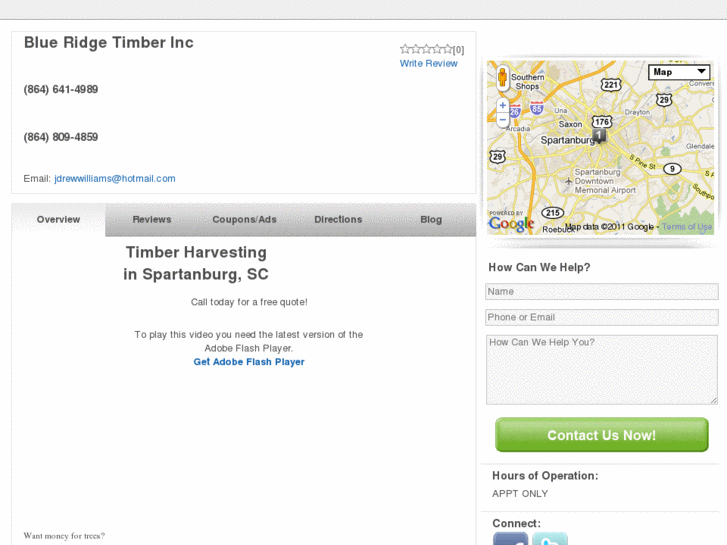Viewport: 727px width, 545px height.
Task: Open the Directions tab
Action: click(338, 220)
